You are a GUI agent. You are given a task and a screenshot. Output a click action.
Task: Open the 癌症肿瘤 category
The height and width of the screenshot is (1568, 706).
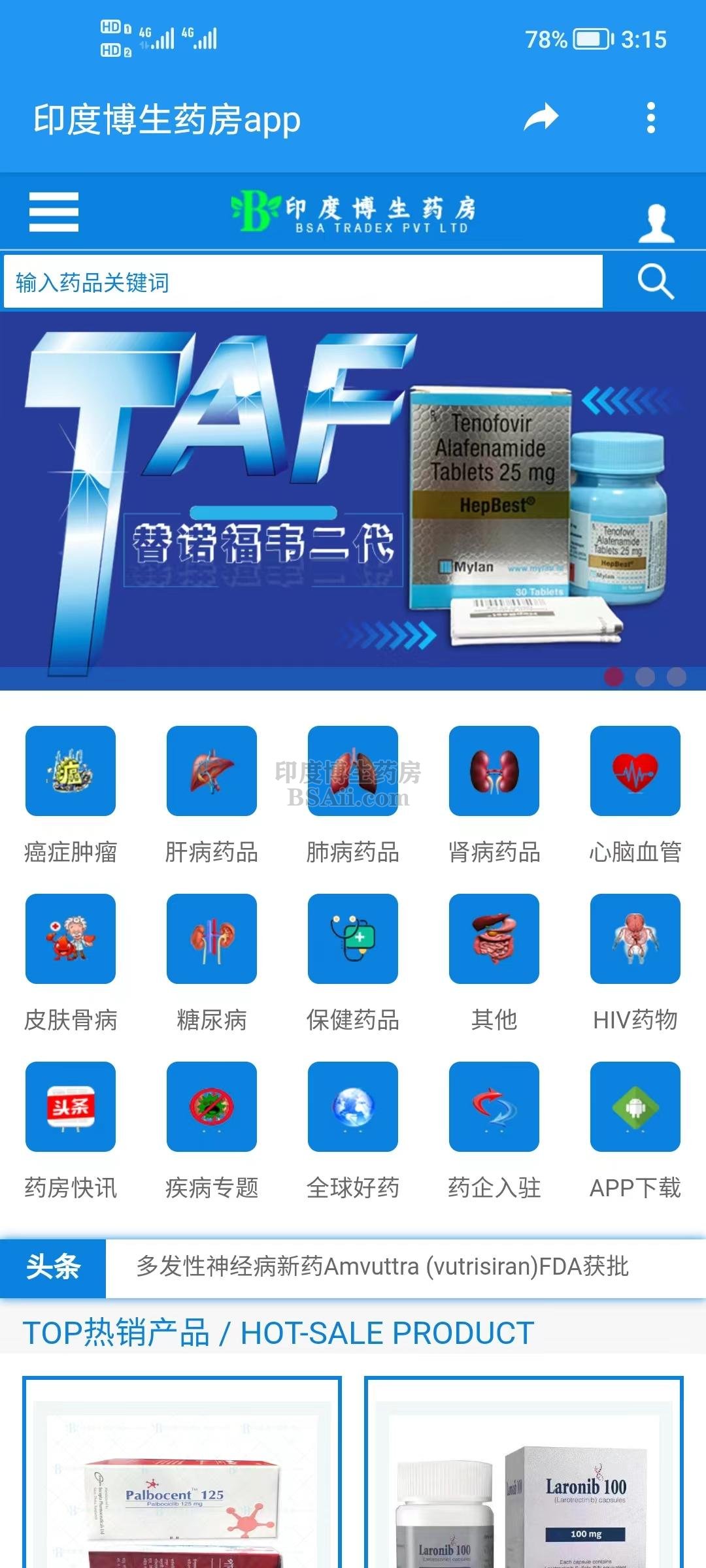pos(71,772)
